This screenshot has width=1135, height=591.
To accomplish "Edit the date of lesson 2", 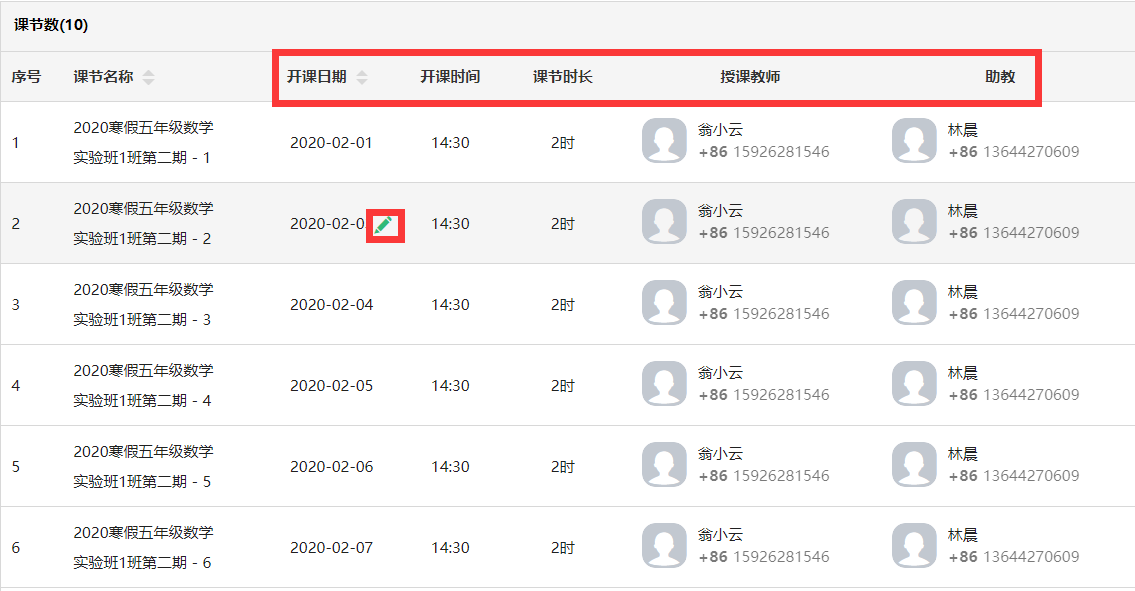I will (383, 225).
